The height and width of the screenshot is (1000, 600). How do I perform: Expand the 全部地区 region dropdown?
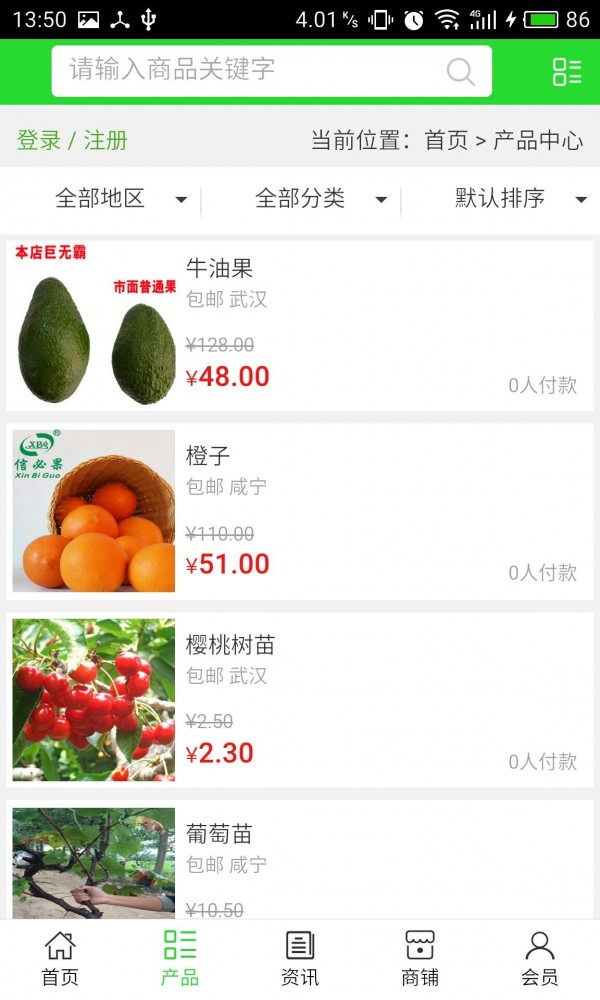(x=120, y=199)
